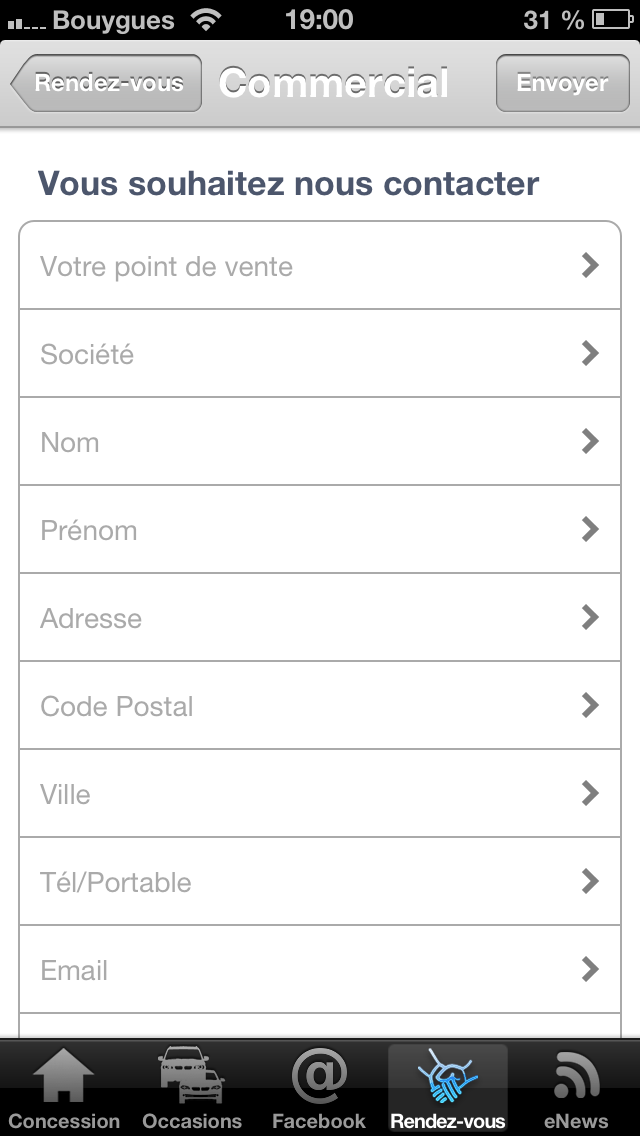This screenshot has width=640, height=1136.
Task: Open the Société field
Action: click(x=320, y=354)
